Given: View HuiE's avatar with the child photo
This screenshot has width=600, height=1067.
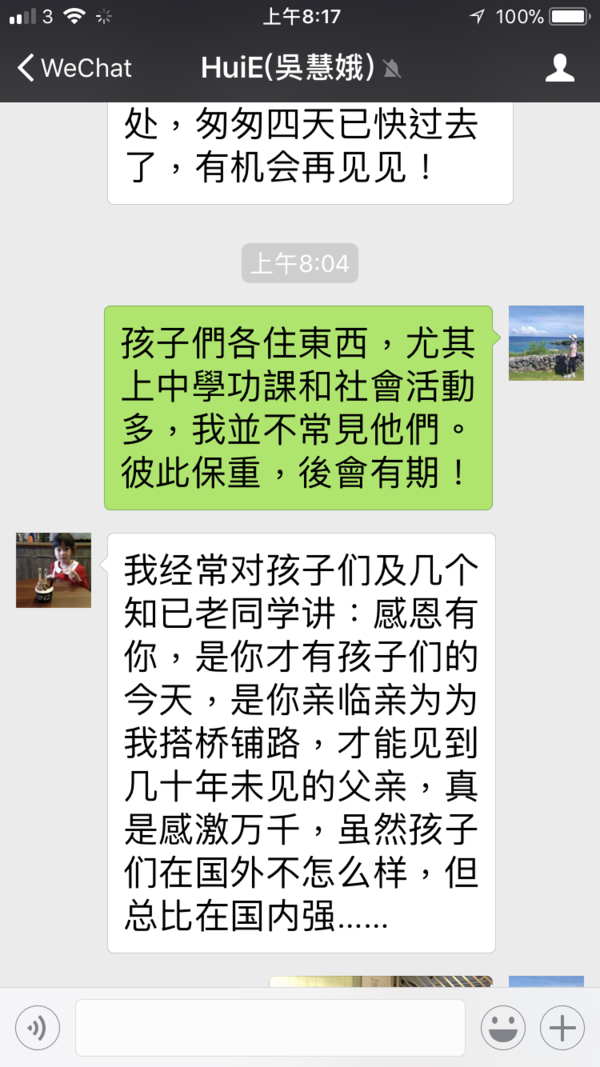Looking at the screenshot, I should 53,570.
